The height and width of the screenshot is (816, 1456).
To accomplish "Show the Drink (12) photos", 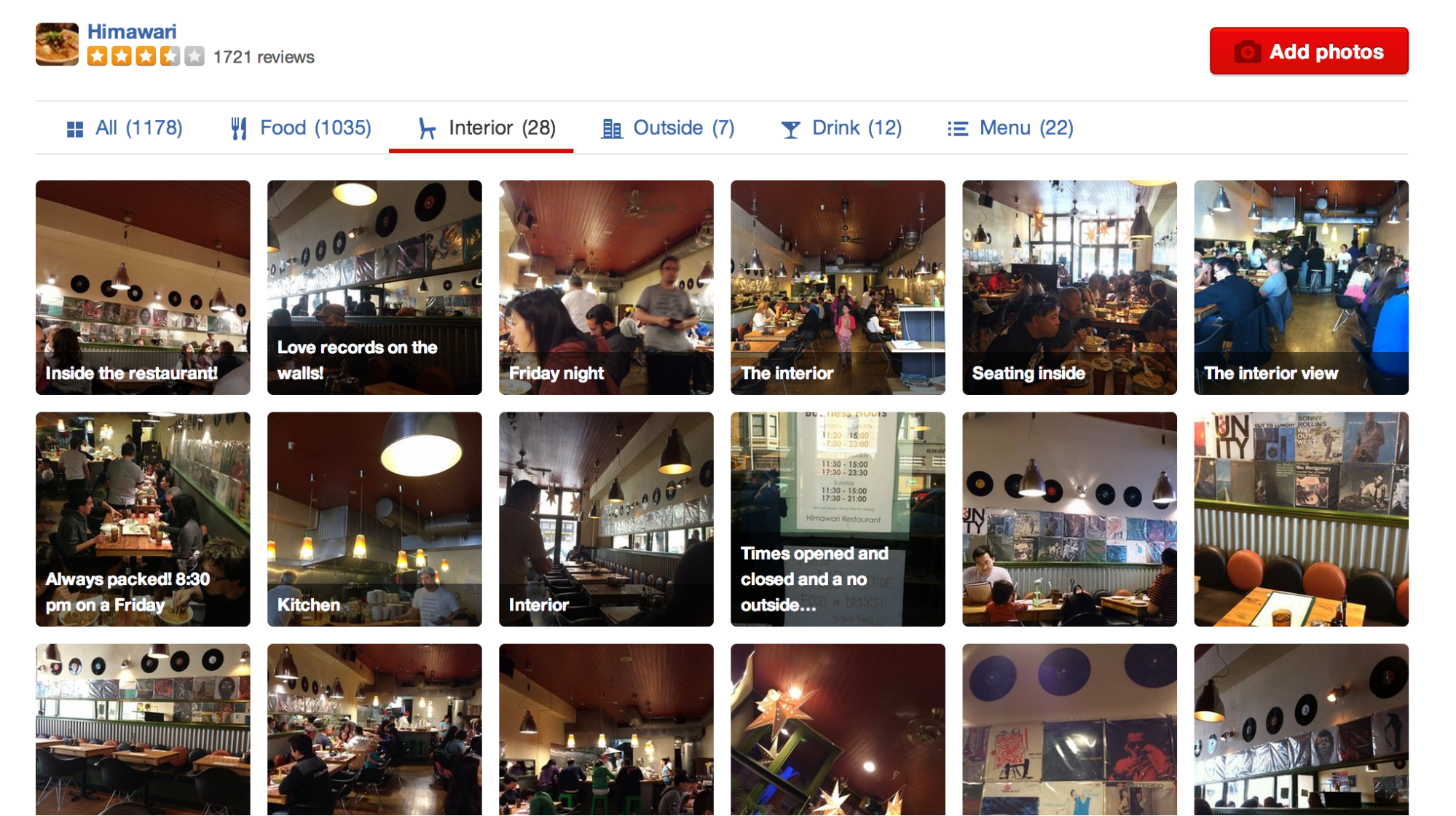I will point(841,128).
